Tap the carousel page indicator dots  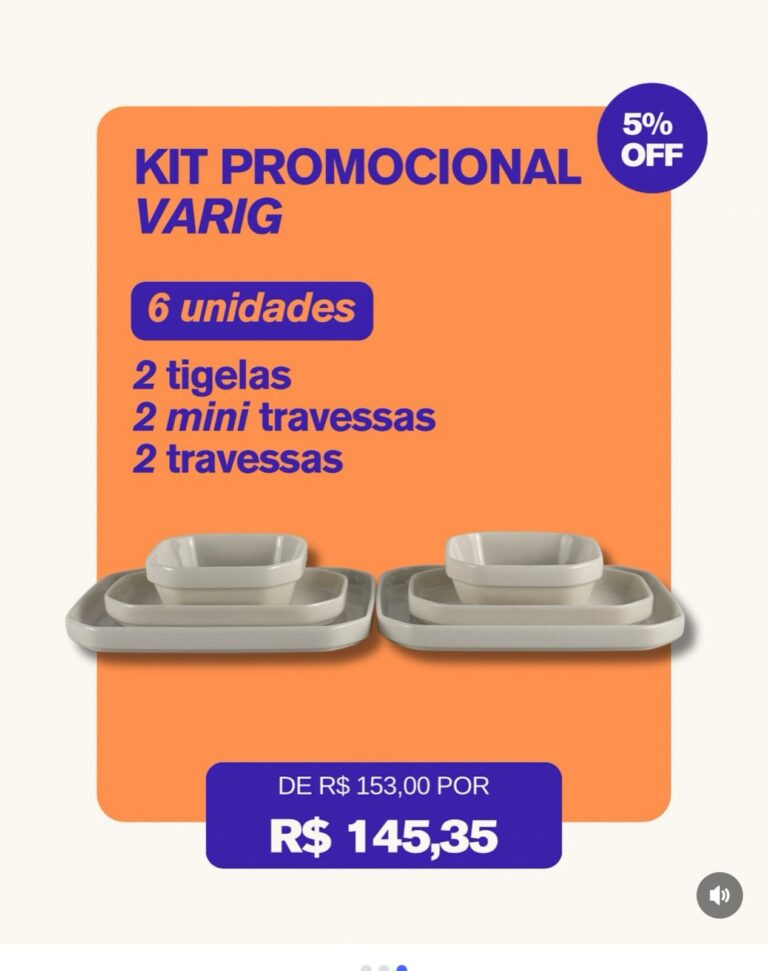click(x=384, y=967)
